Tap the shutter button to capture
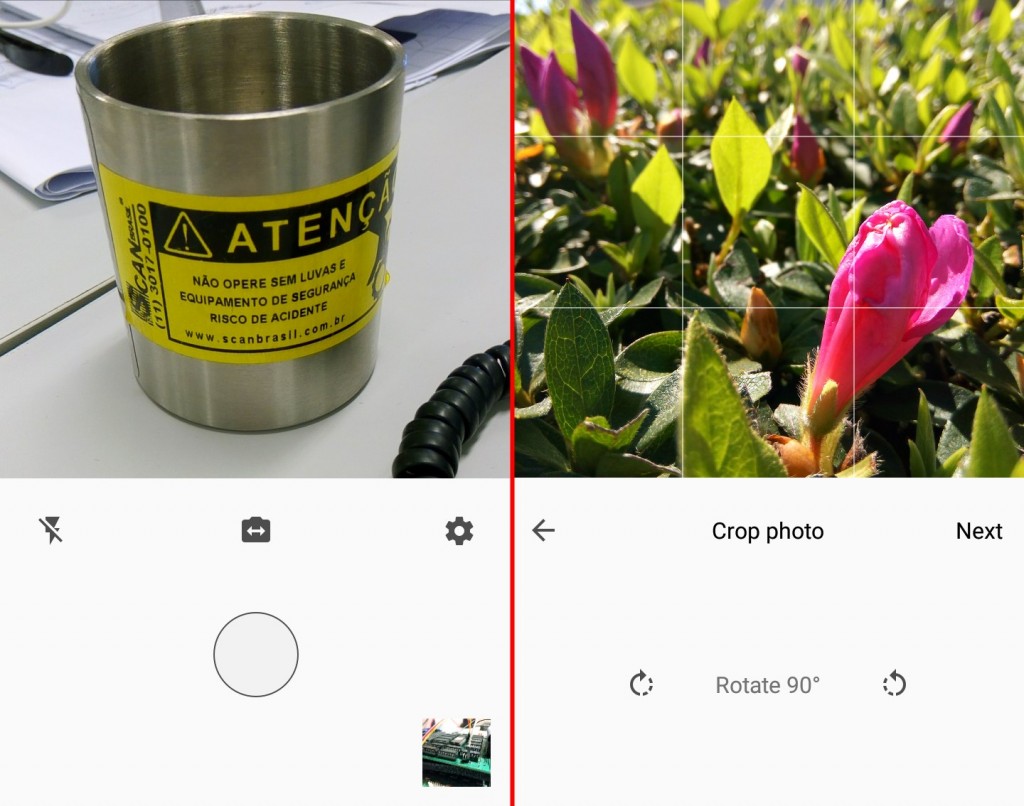 coord(256,654)
